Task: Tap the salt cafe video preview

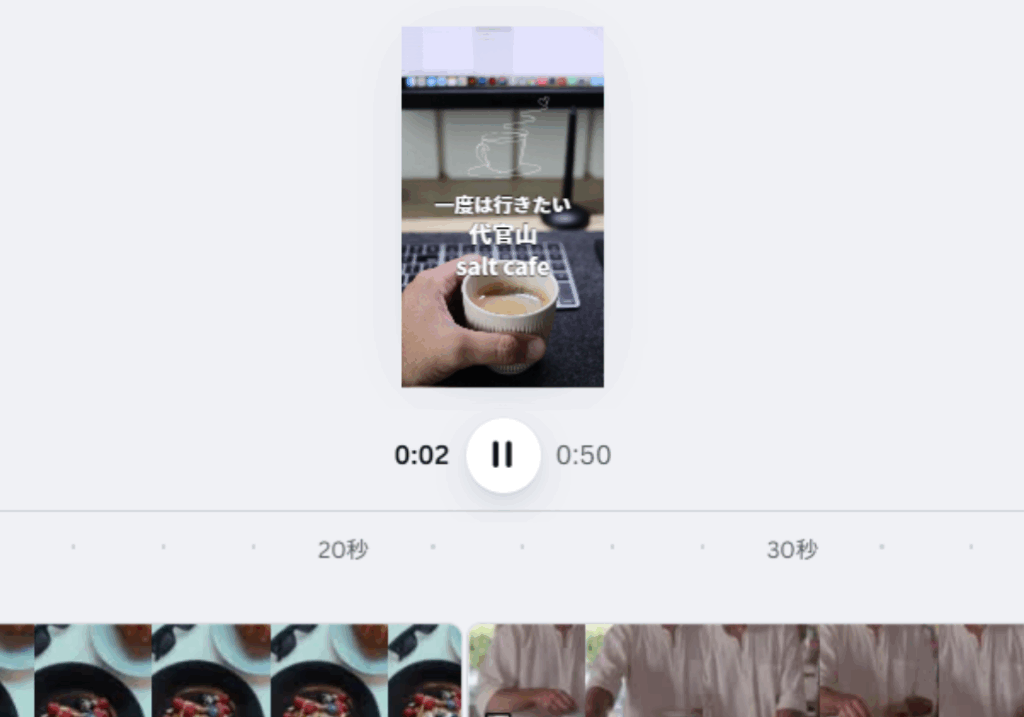Action: [x=502, y=207]
